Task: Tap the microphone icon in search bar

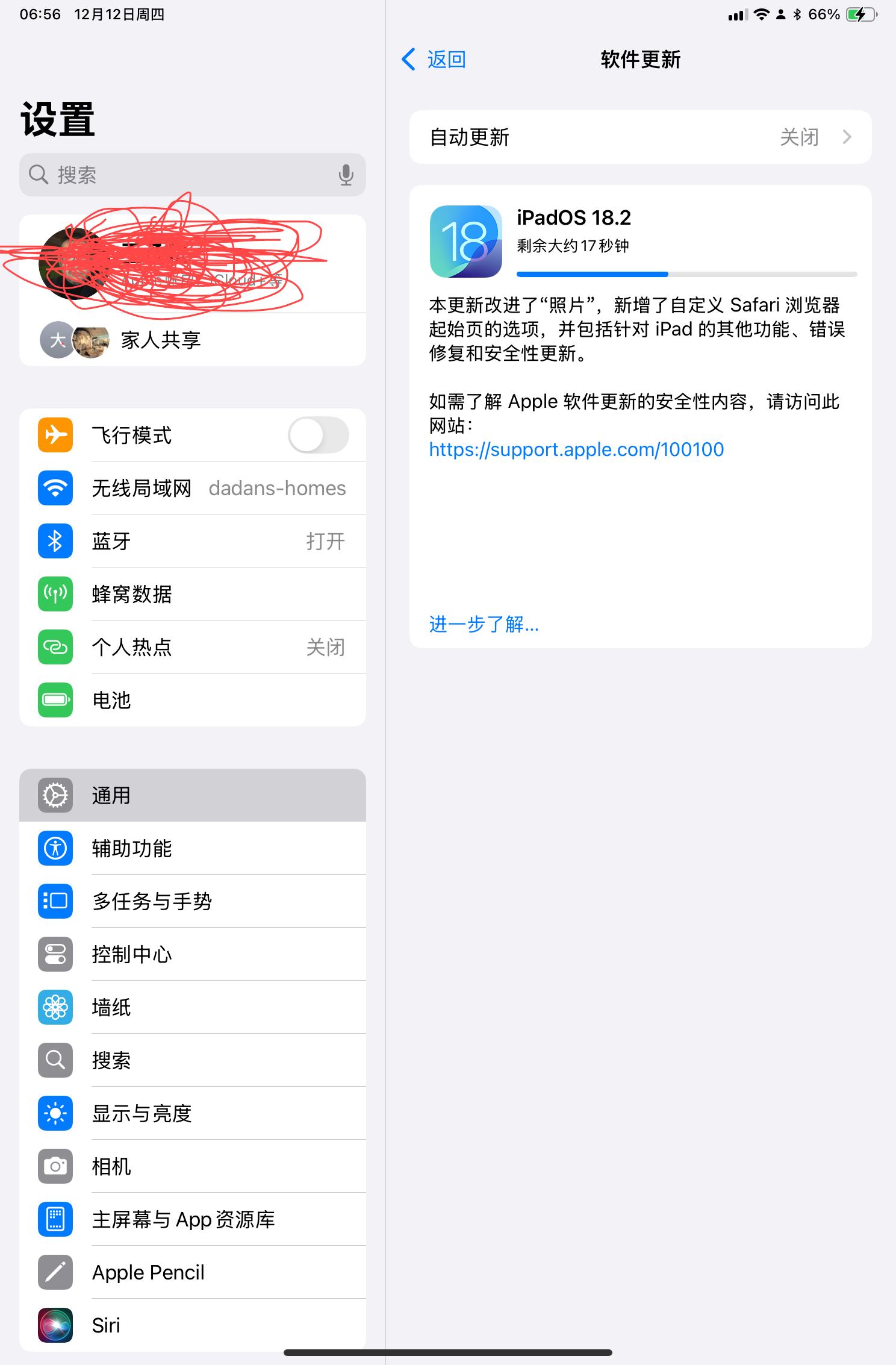Action: (346, 175)
